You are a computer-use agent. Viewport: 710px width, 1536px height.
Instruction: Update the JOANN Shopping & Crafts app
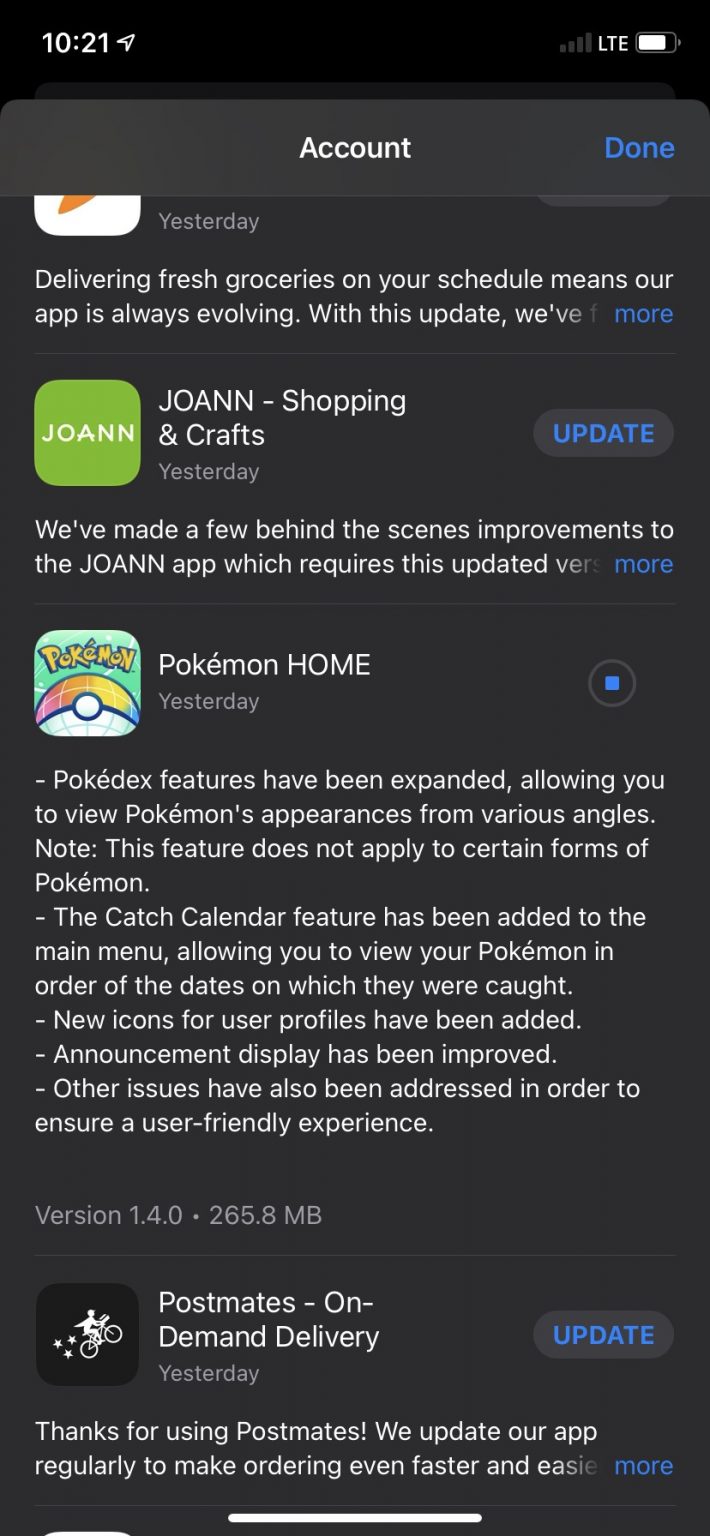pos(603,433)
